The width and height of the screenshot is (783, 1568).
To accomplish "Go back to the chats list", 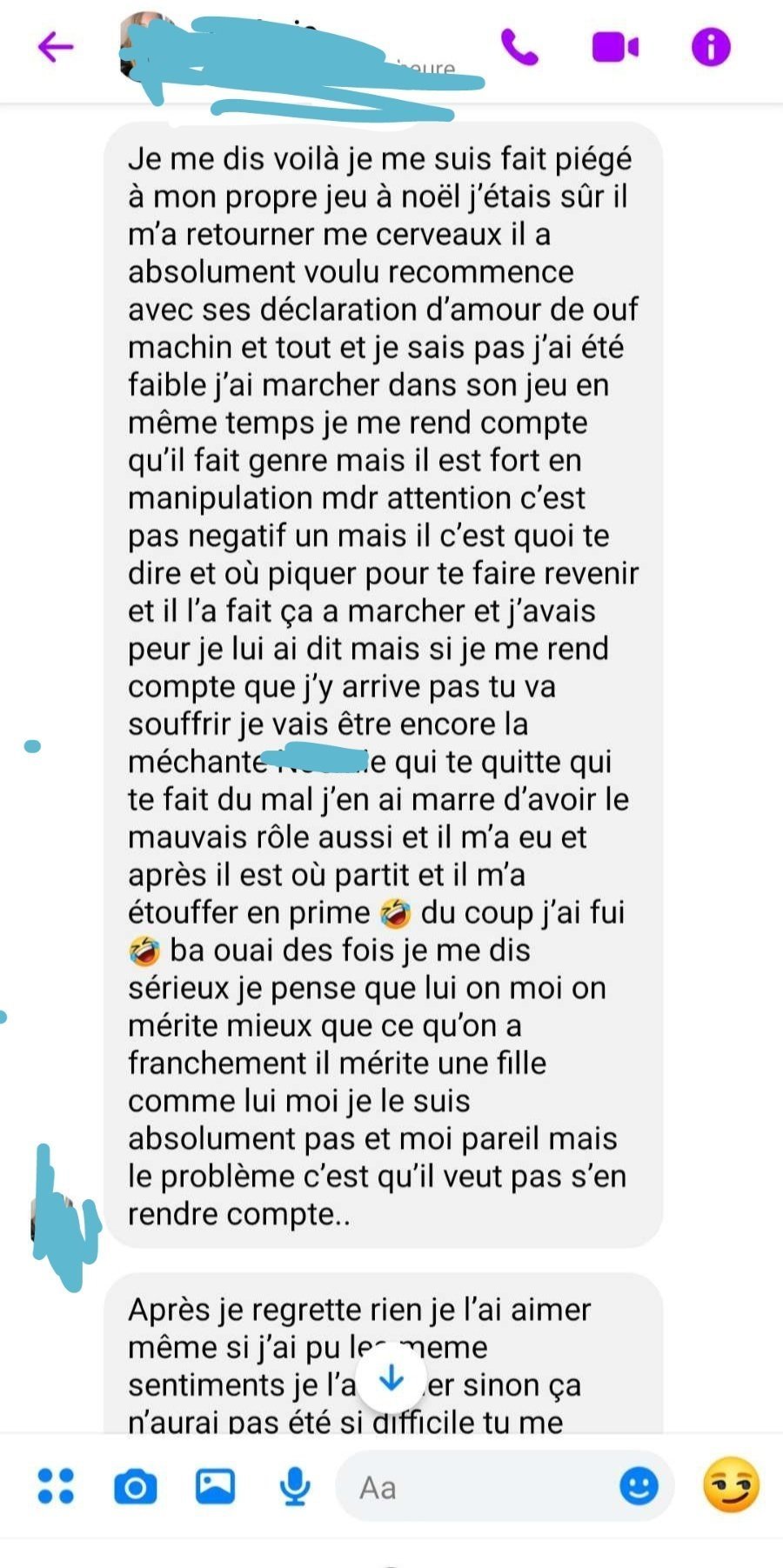I will click(x=55, y=47).
